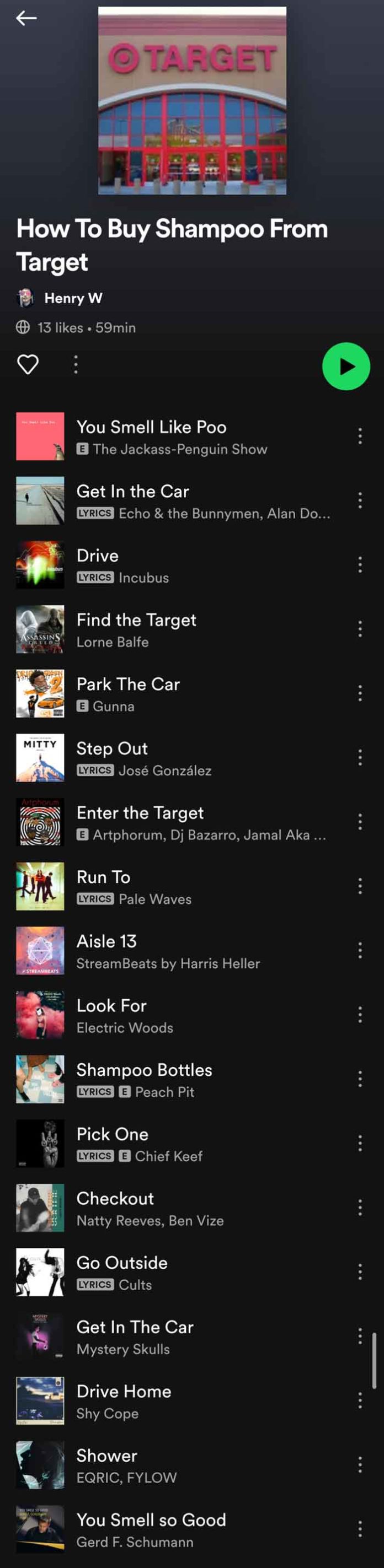Open more options for Step Out

tap(360, 758)
